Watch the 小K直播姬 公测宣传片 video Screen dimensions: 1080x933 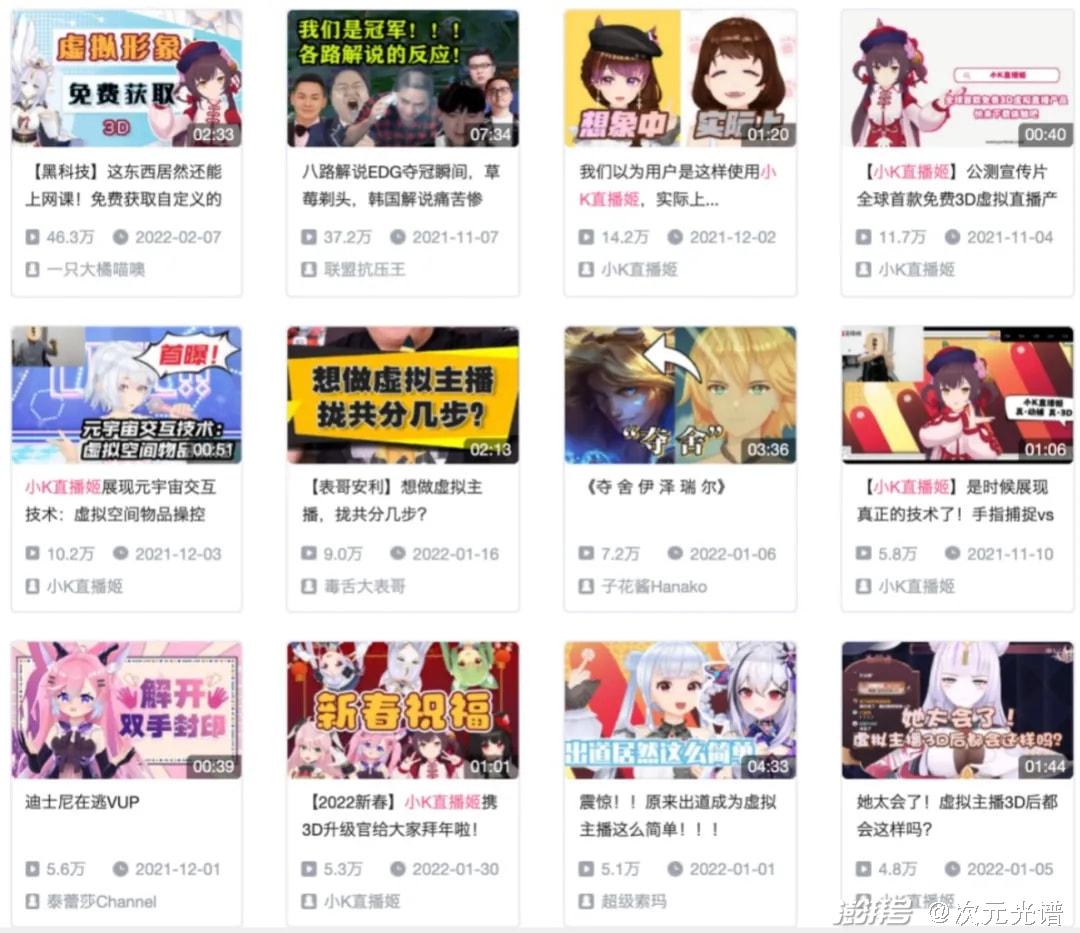point(957,80)
